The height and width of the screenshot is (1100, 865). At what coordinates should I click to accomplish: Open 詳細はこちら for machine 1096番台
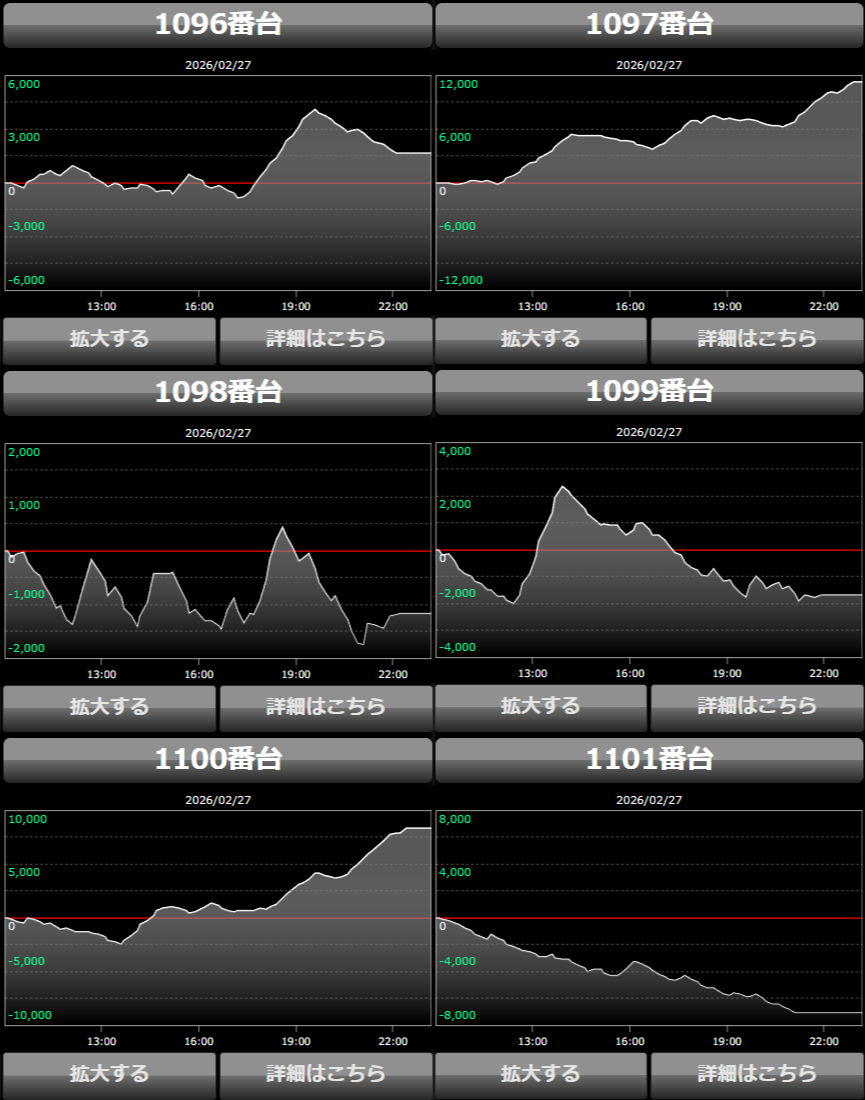coord(326,340)
